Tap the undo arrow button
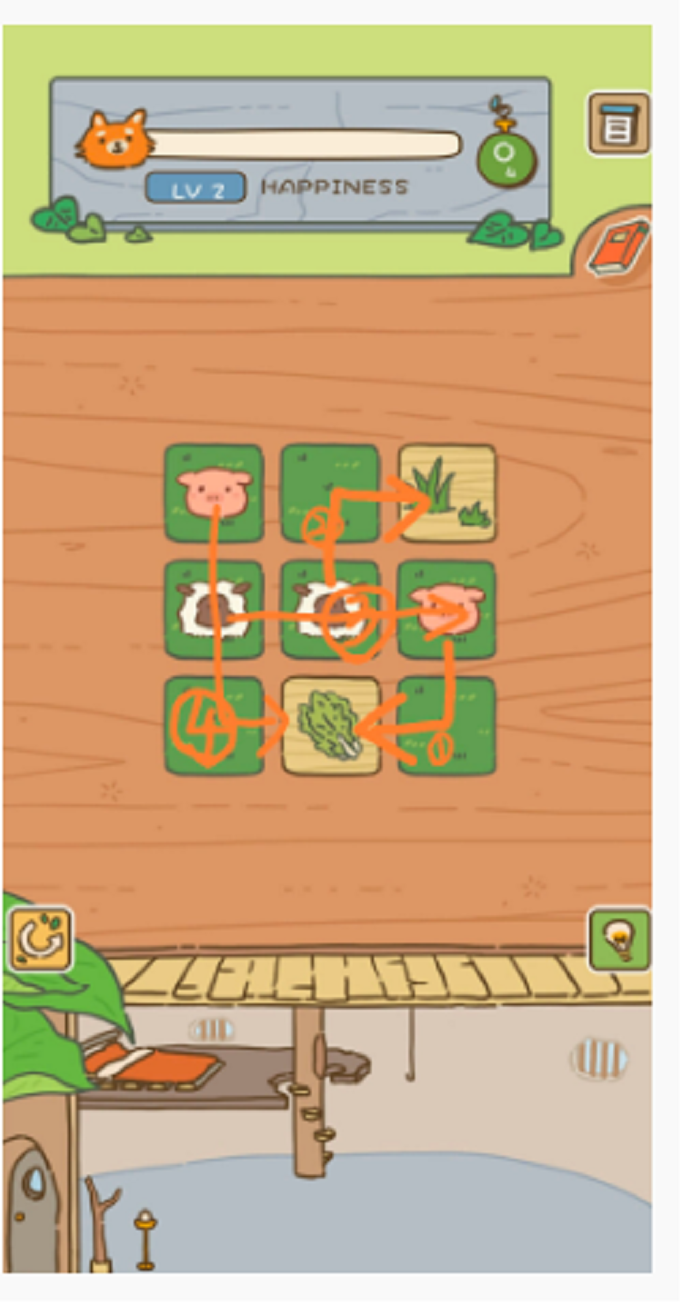Image resolution: width=682 pixels, height=1306 pixels. tap(40, 939)
